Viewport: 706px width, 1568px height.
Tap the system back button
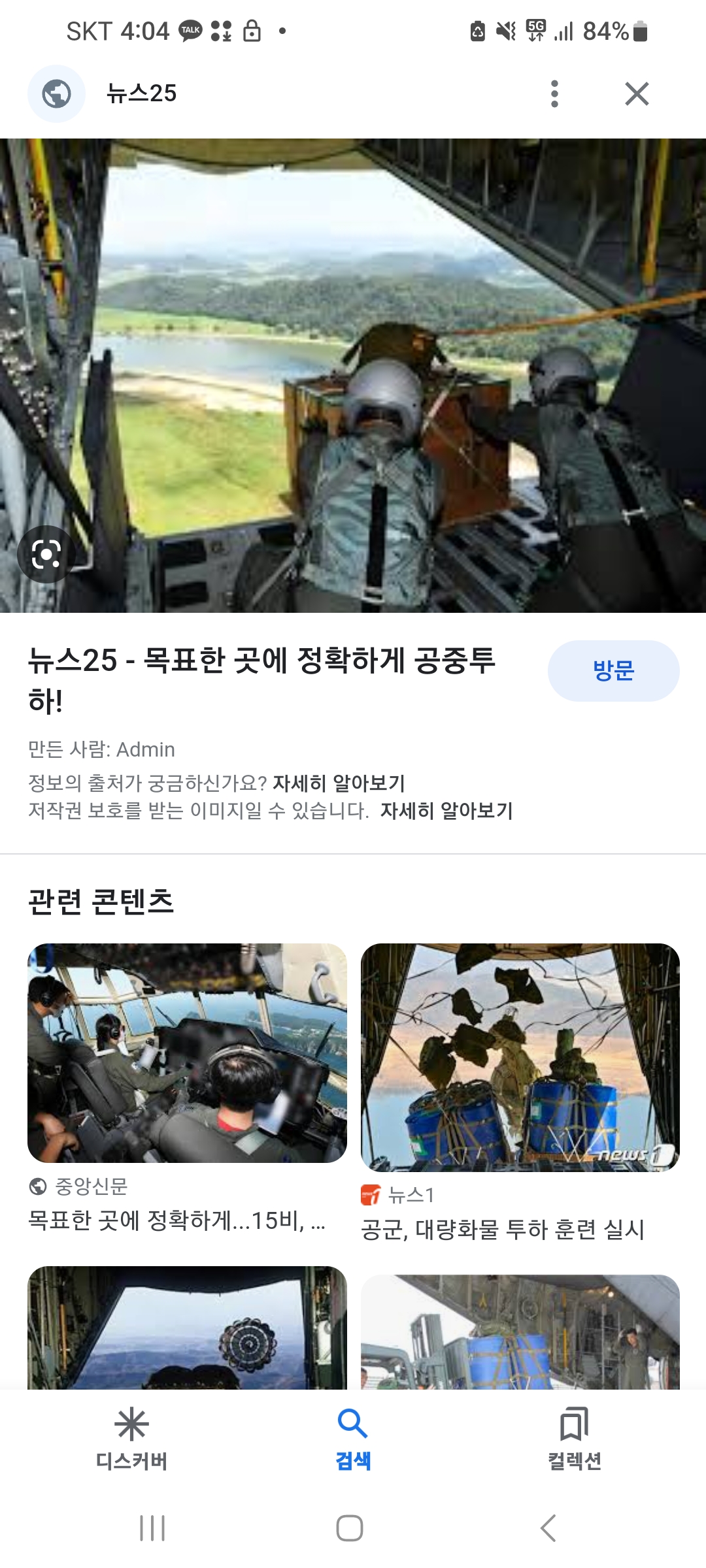548,1528
